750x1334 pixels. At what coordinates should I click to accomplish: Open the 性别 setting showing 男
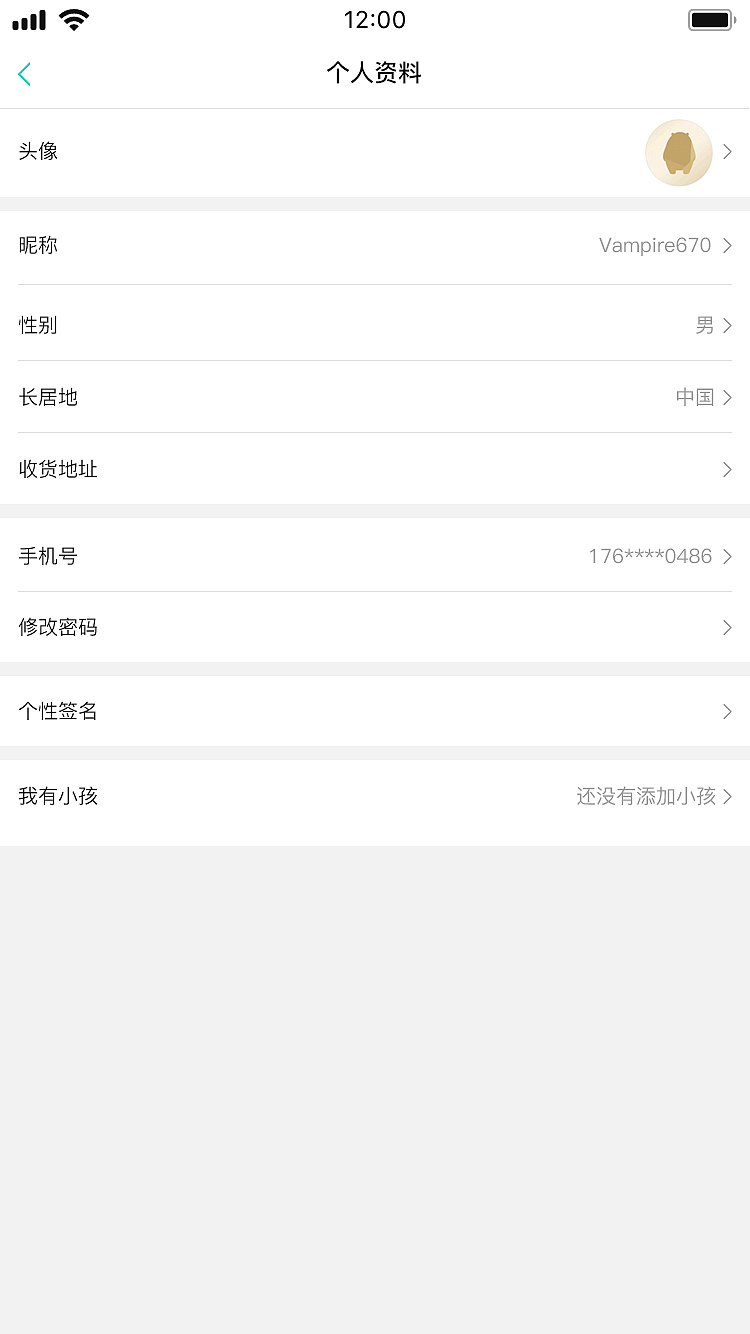375,325
